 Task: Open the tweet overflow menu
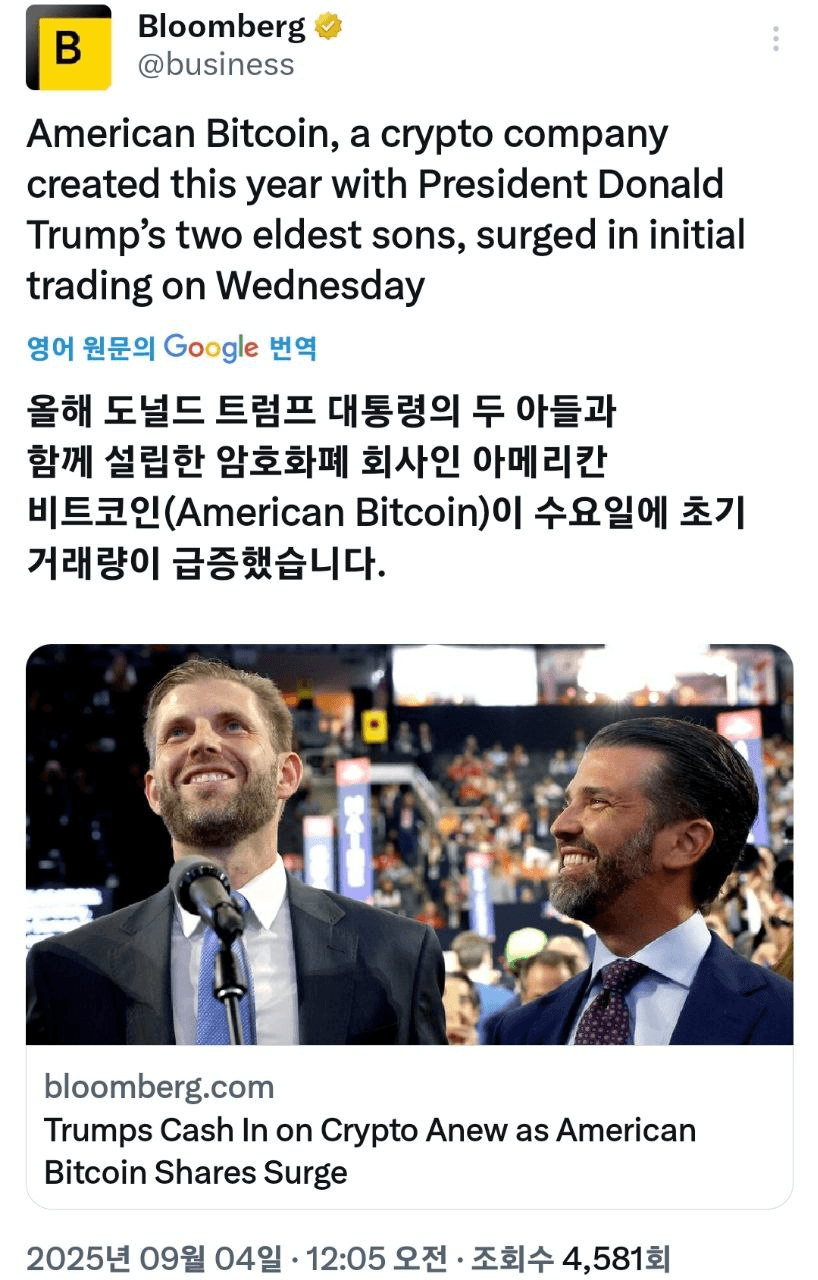point(776,39)
